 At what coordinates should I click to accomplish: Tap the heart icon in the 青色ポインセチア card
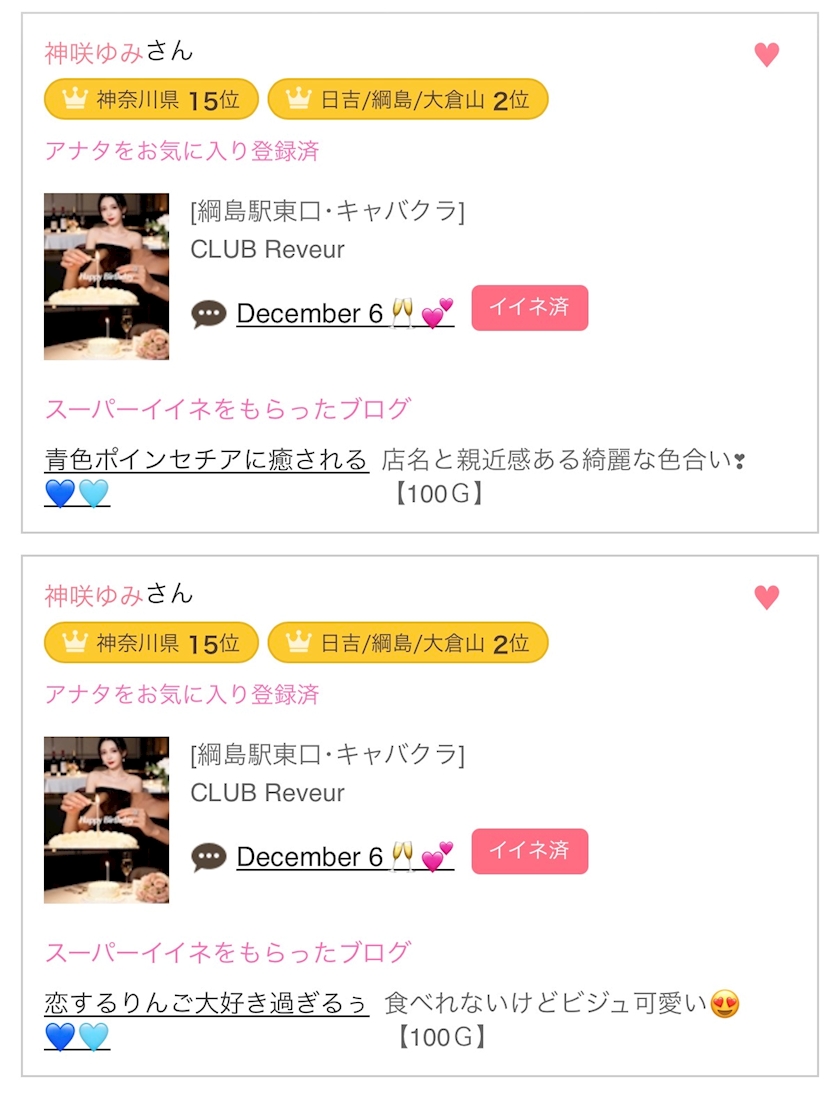pyautogui.click(x=766, y=55)
